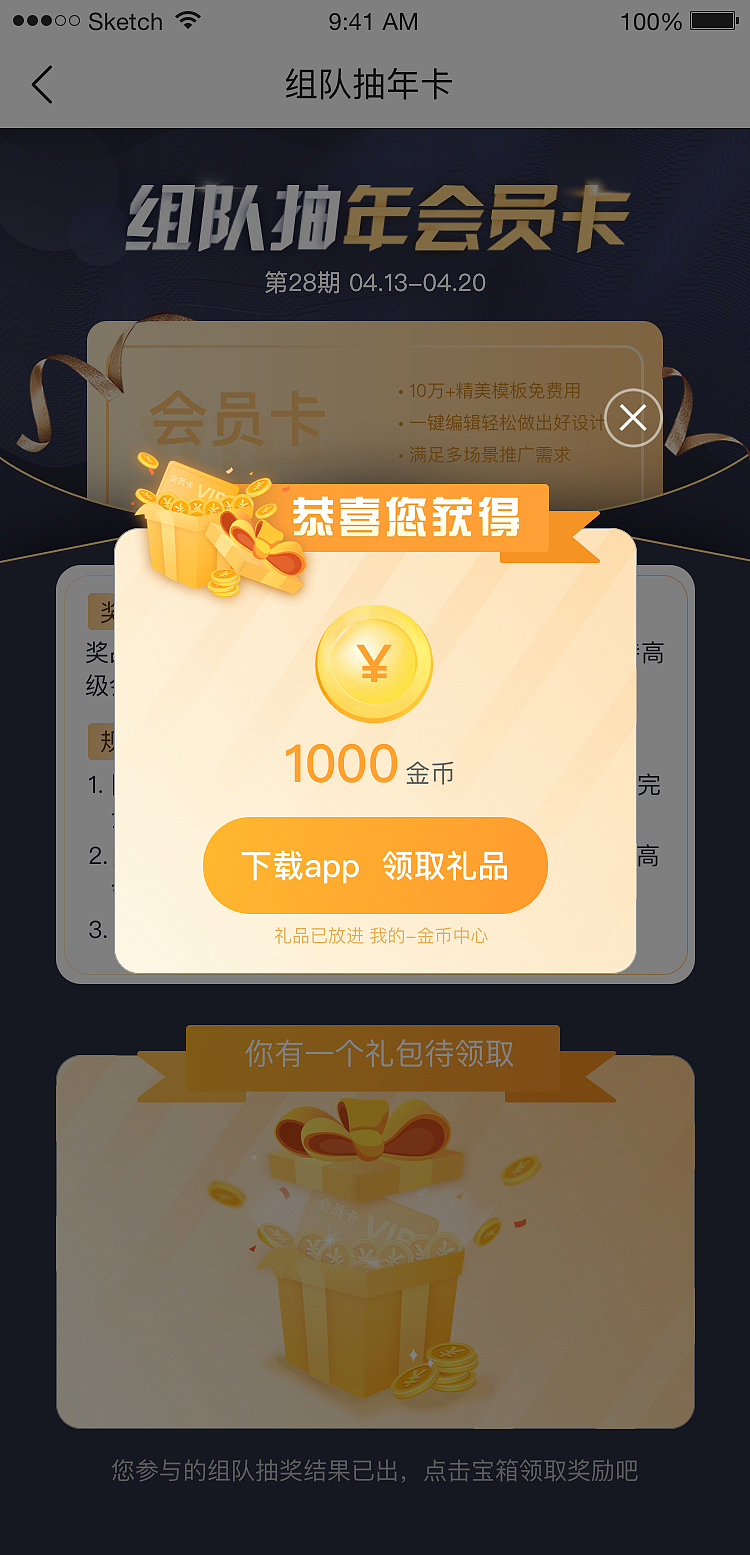
Task: Tap the back arrow at top left
Action: click(42, 85)
